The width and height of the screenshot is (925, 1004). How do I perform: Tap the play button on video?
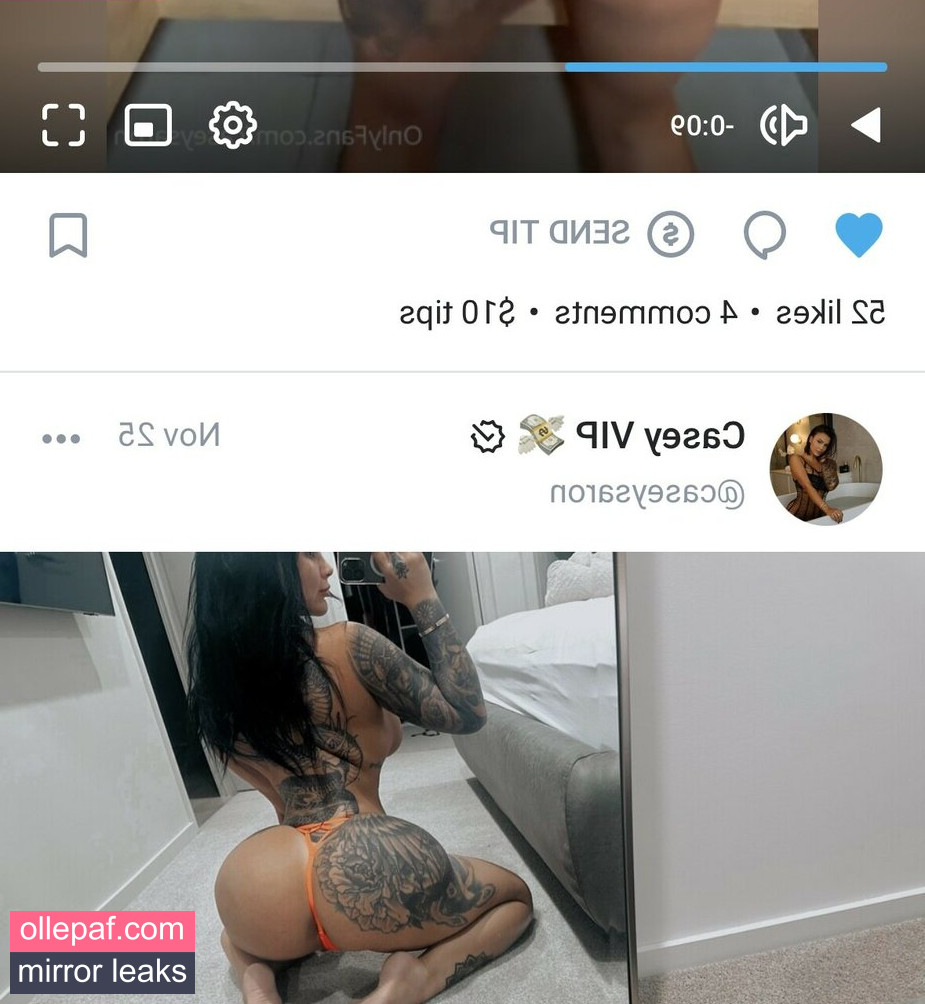click(865, 126)
